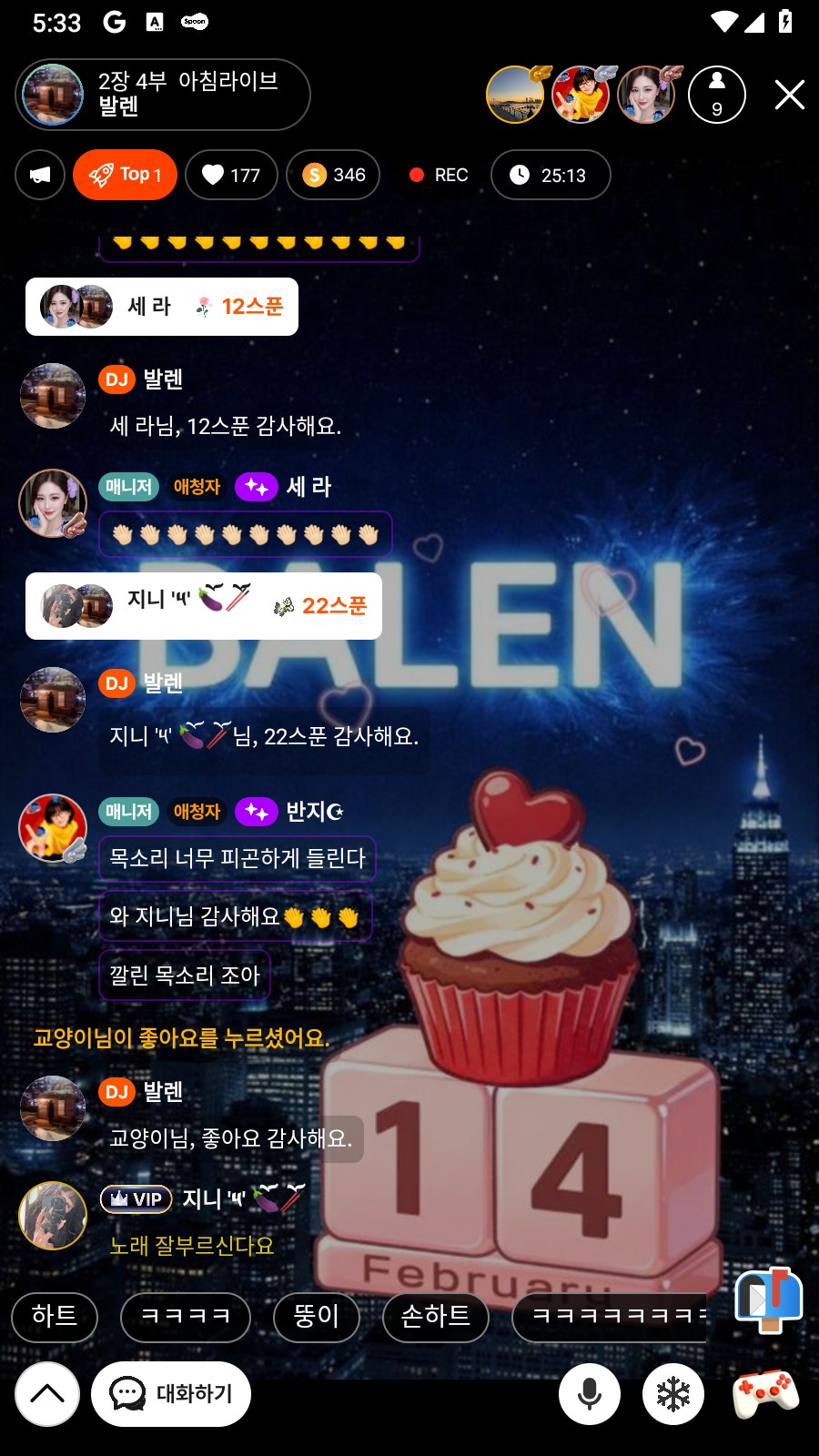This screenshot has width=819, height=1456.
Task: Close the live broadcast screen
Action: pos(789,95)
